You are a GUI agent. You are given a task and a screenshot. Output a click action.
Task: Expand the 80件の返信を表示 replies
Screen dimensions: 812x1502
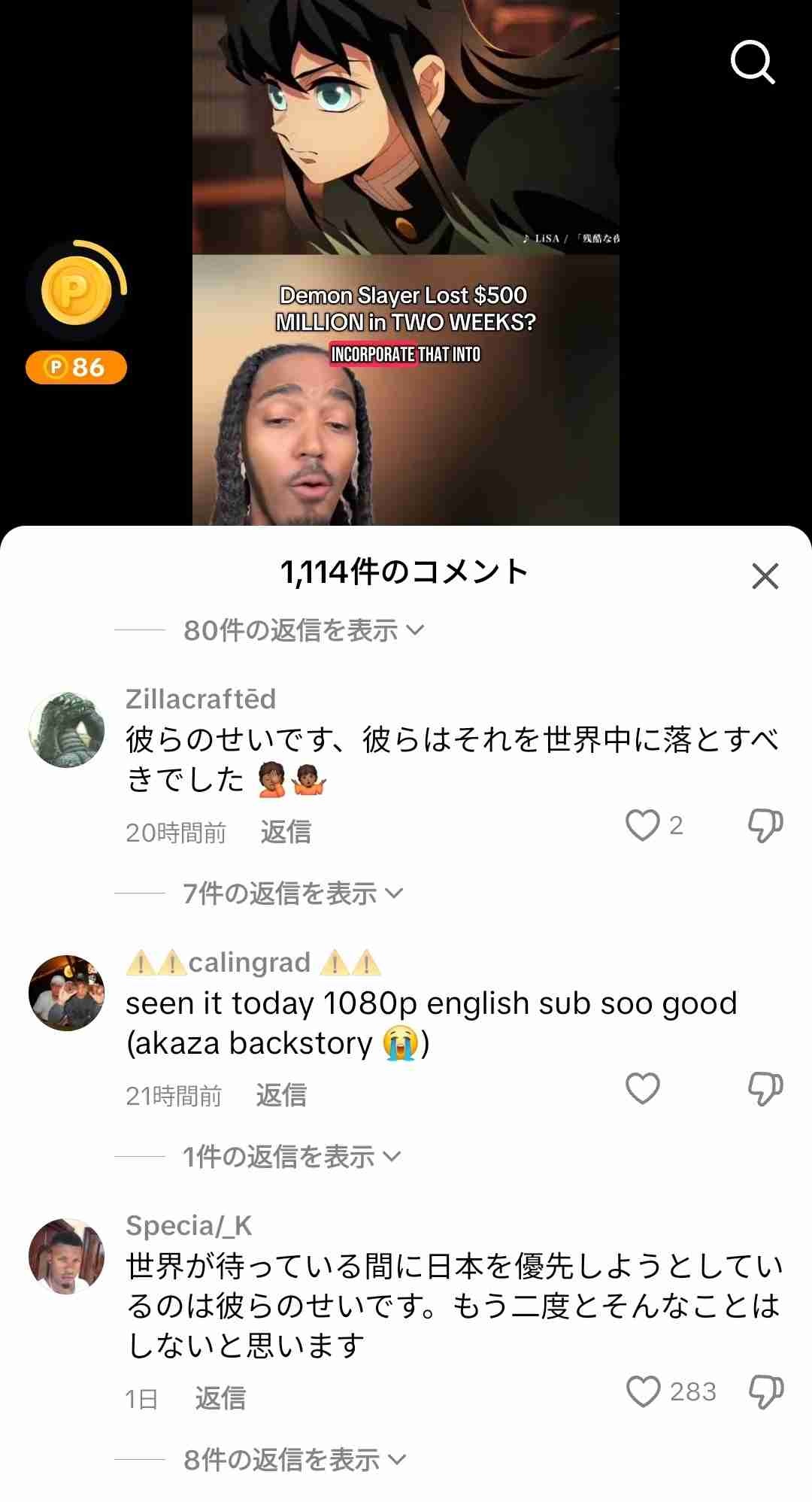click(304, 630)
